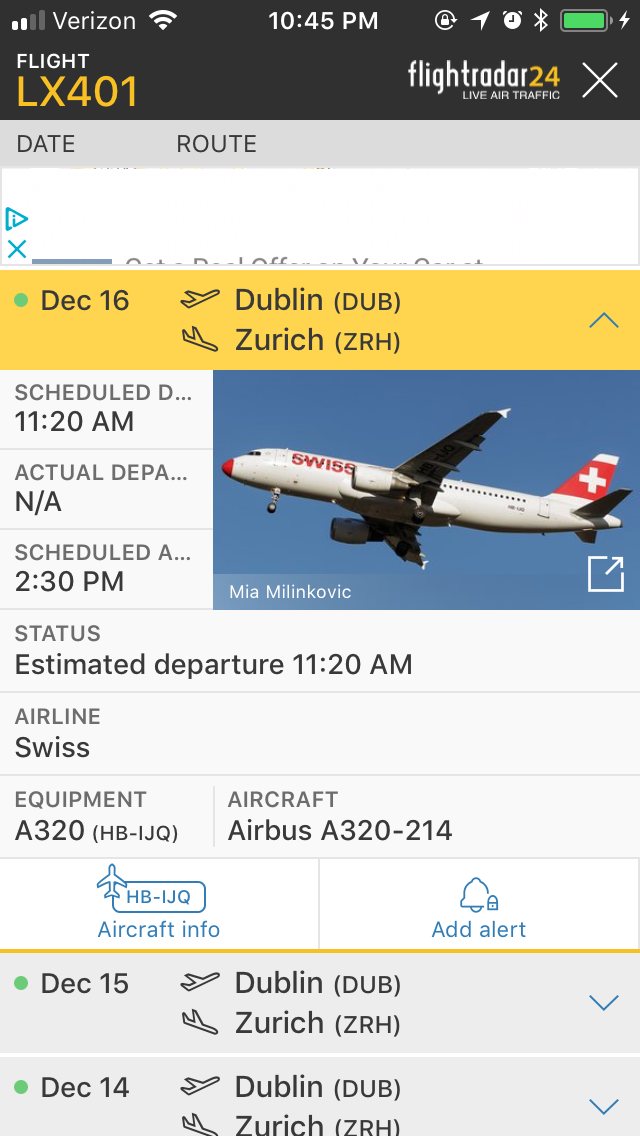Screen dimensions: 640x1136
Task: Add an alert for this flight
Action: pos(480,904)
